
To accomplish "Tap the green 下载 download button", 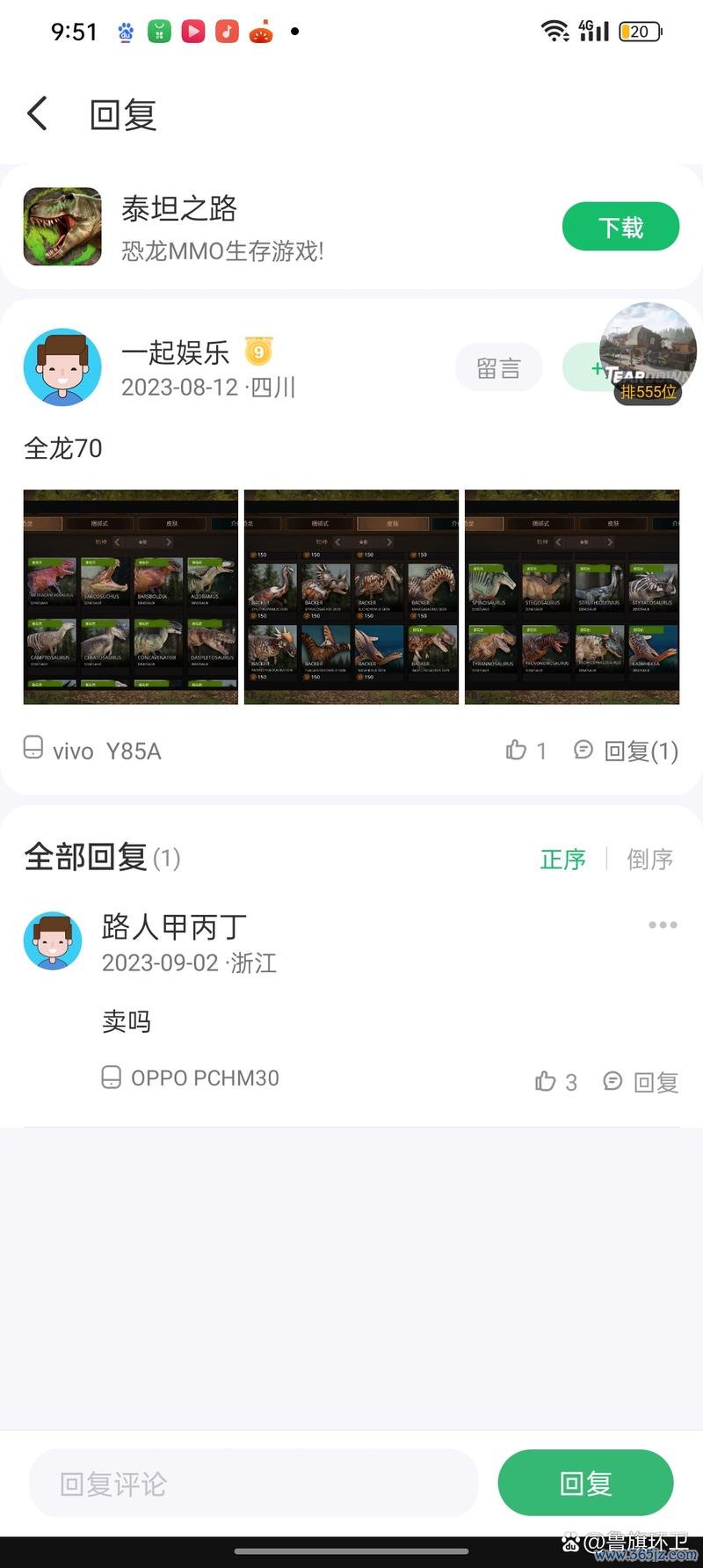I will pos(620,226).
